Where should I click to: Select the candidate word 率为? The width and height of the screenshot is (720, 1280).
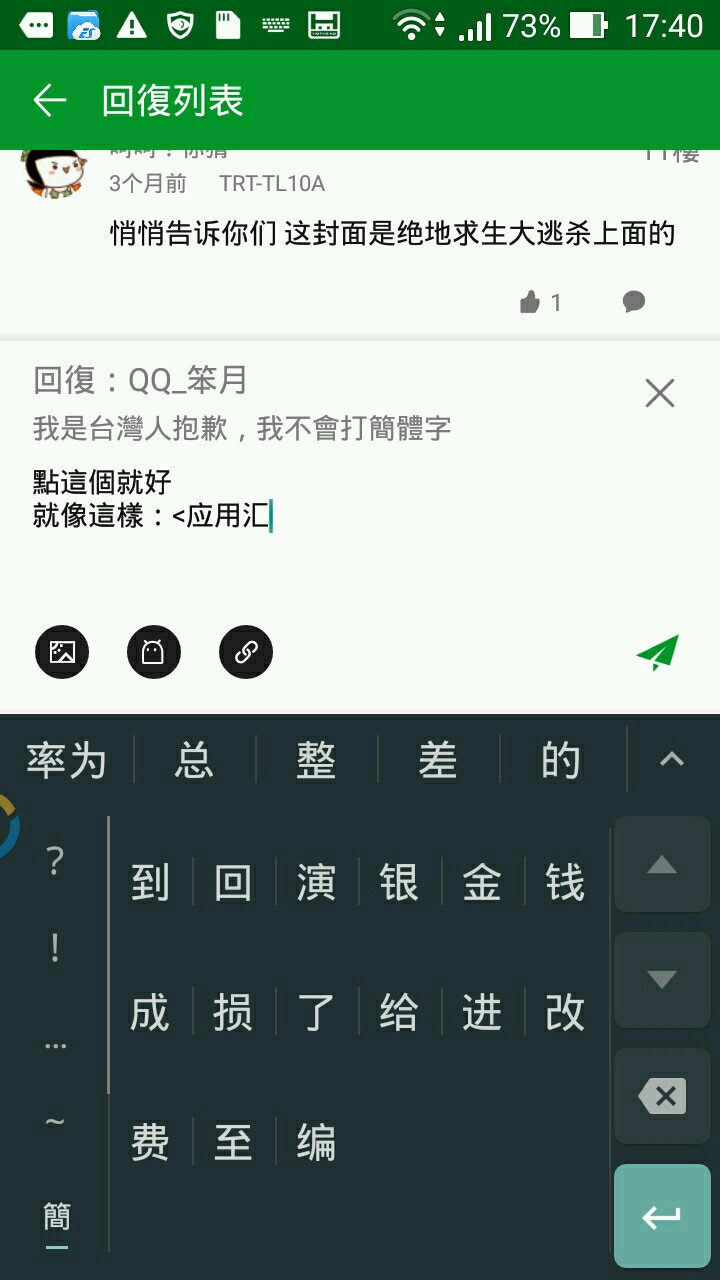click(66, 761)
